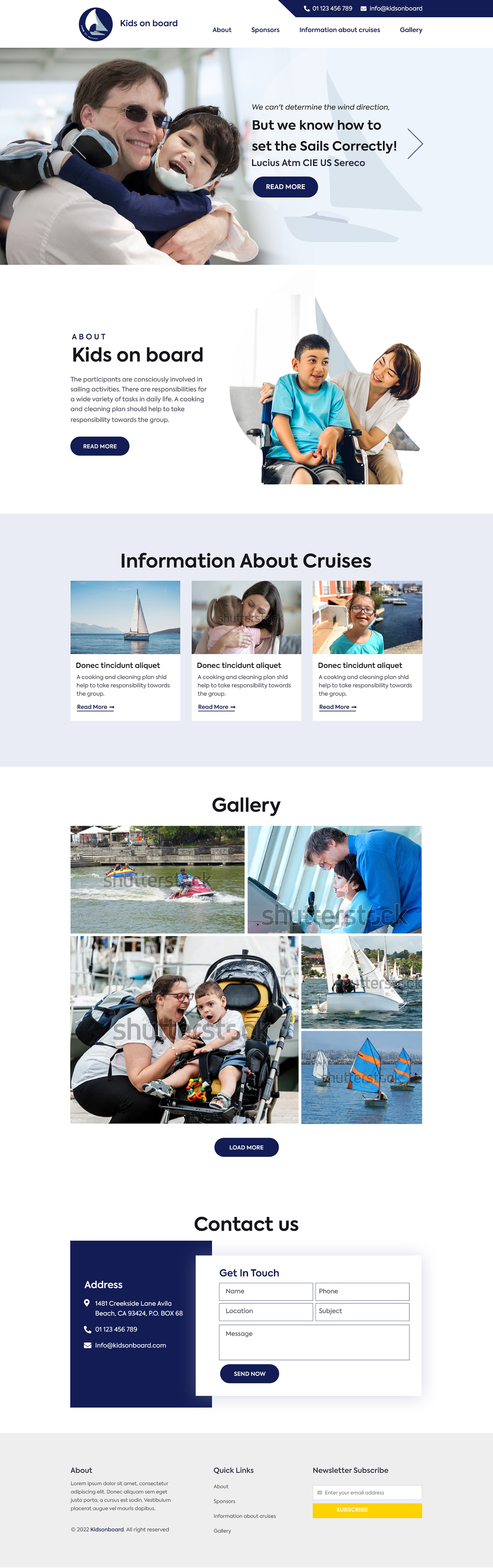Open Sponsors in footer Quick Links

(x=224, y=1502)
